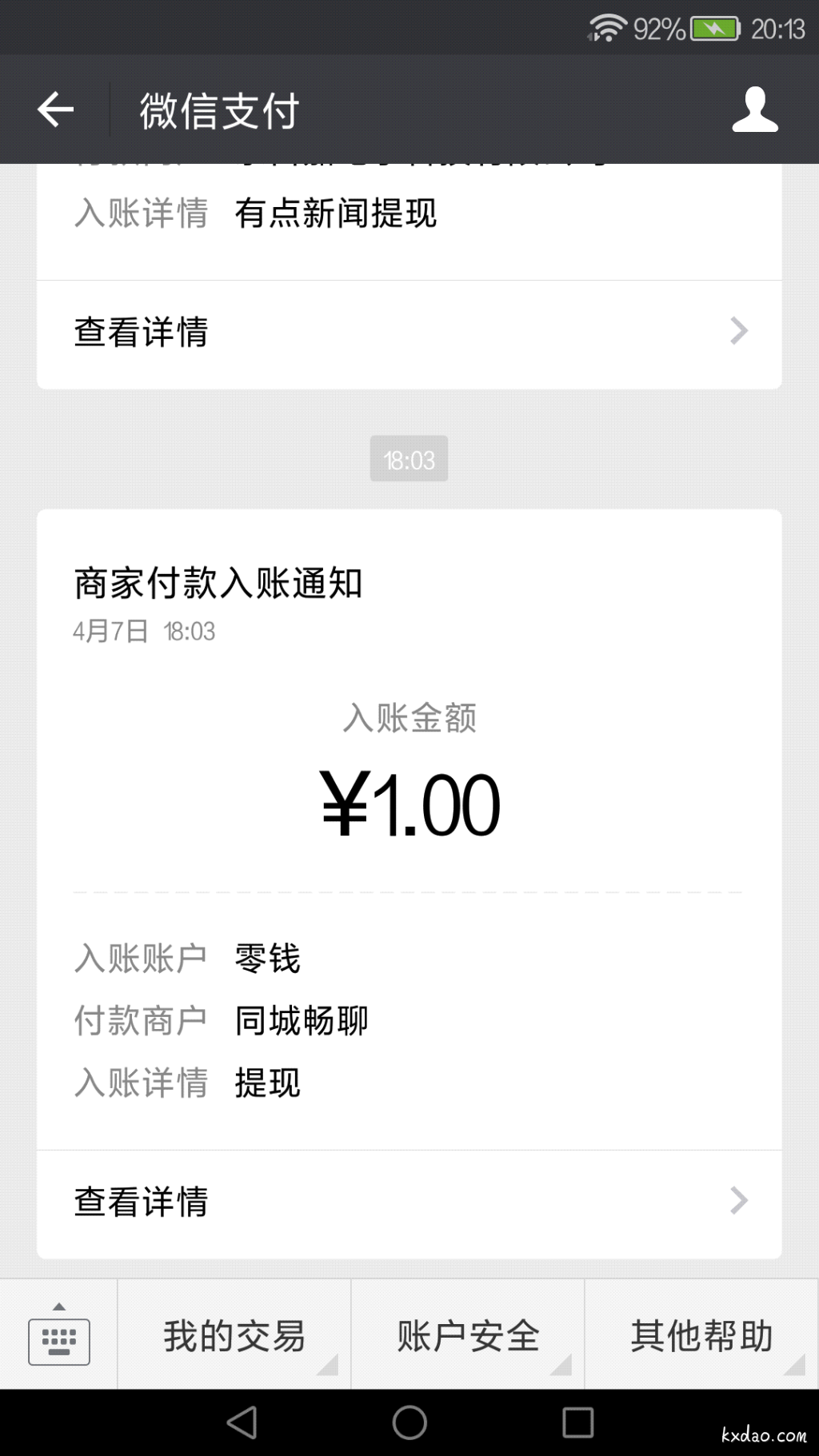Tap the ¥1.00 amount on the notification
The image size is (819, 1456).
(409, 804)
